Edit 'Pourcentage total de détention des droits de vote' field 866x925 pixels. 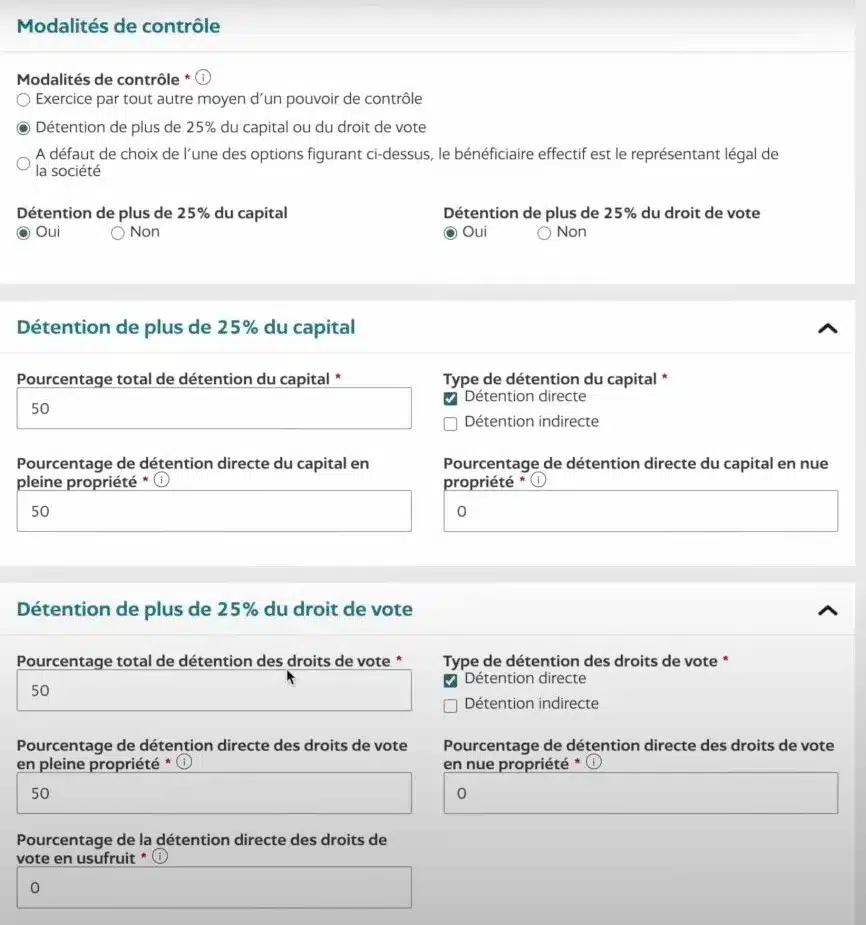[x=214, y=691]
